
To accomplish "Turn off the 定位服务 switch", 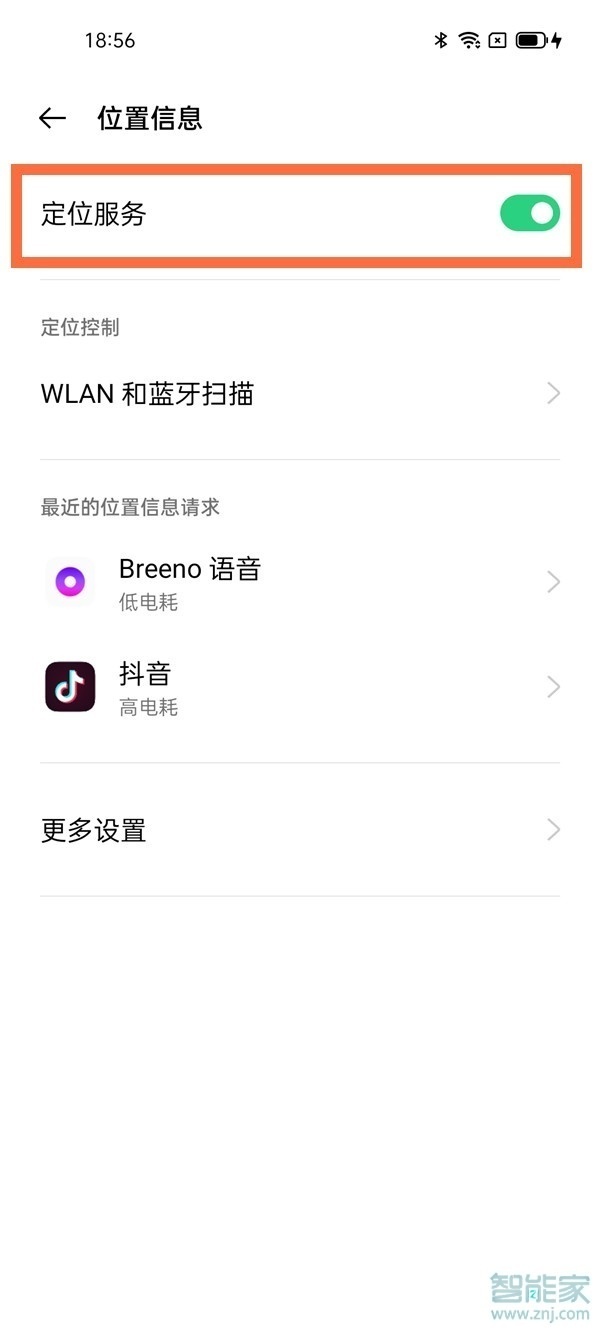I will click(529, 213).
